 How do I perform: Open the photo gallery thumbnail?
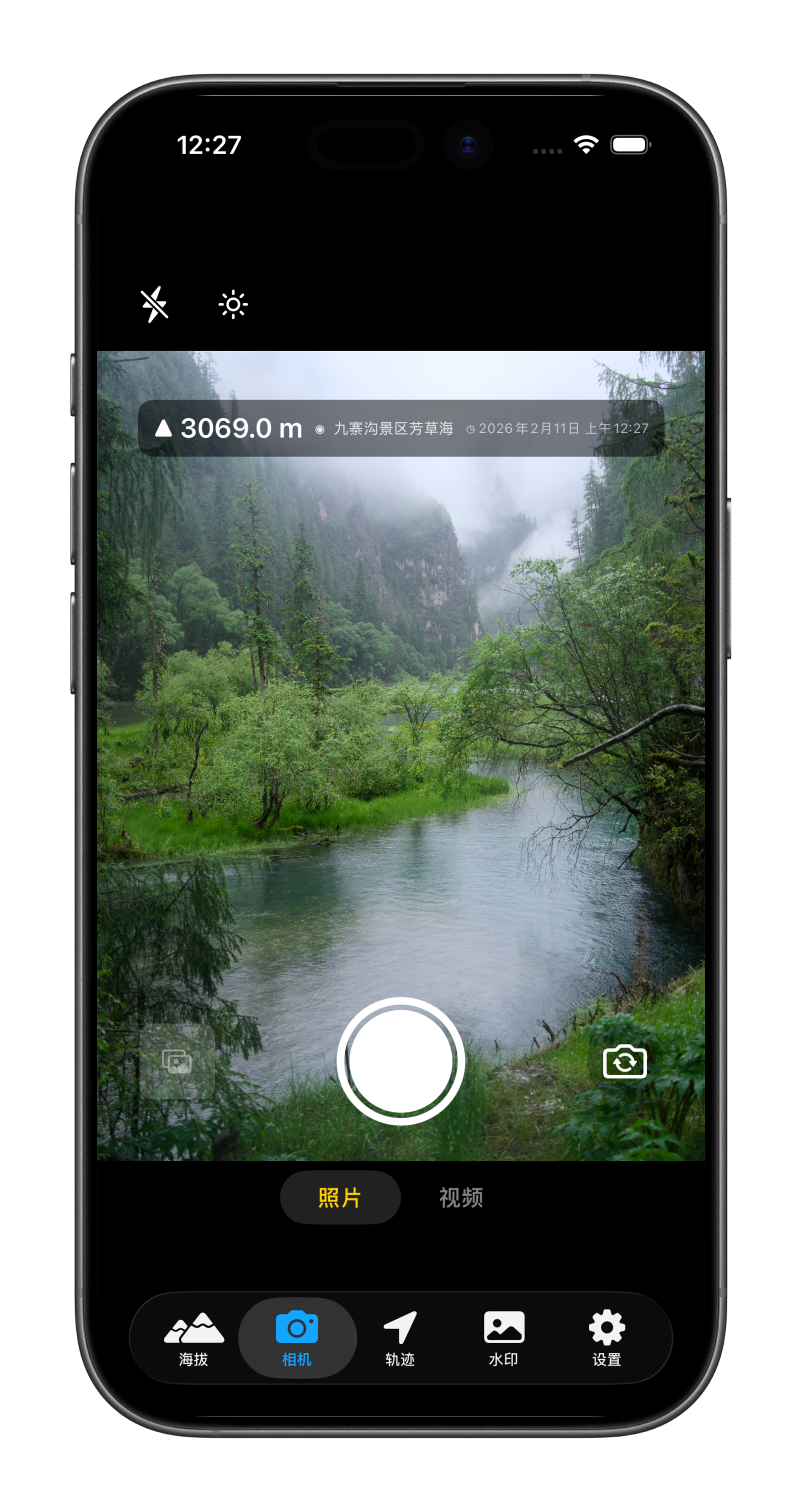pos(177,1061)
